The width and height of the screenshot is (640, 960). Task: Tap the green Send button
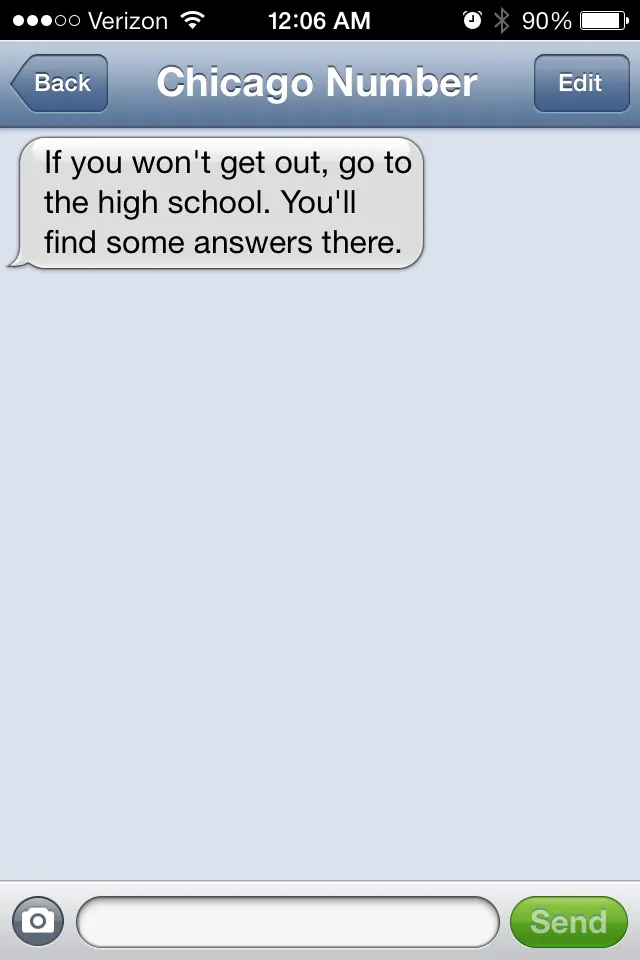[568, 921]
